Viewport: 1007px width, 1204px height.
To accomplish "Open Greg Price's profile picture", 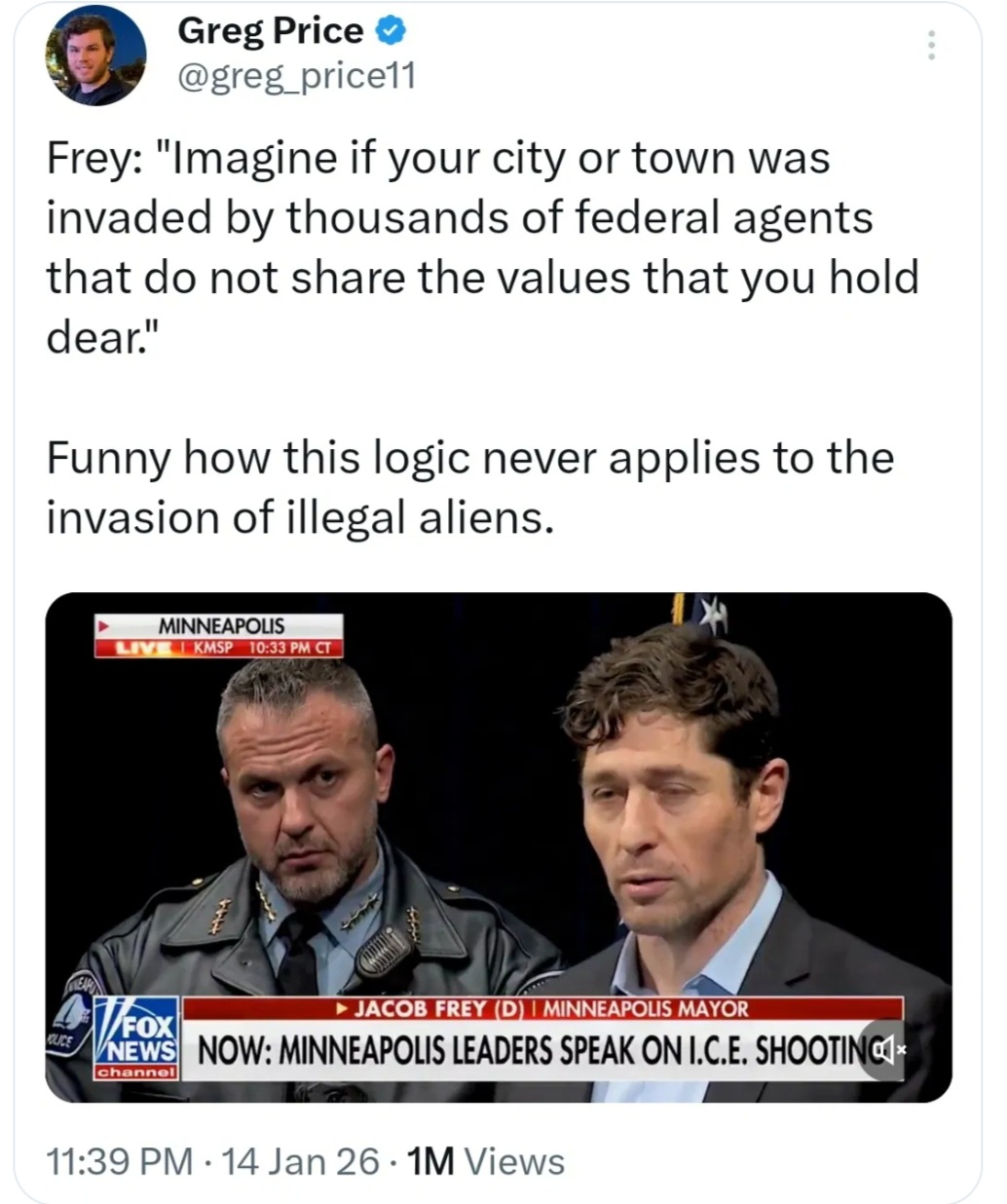I will coord(95,56).
